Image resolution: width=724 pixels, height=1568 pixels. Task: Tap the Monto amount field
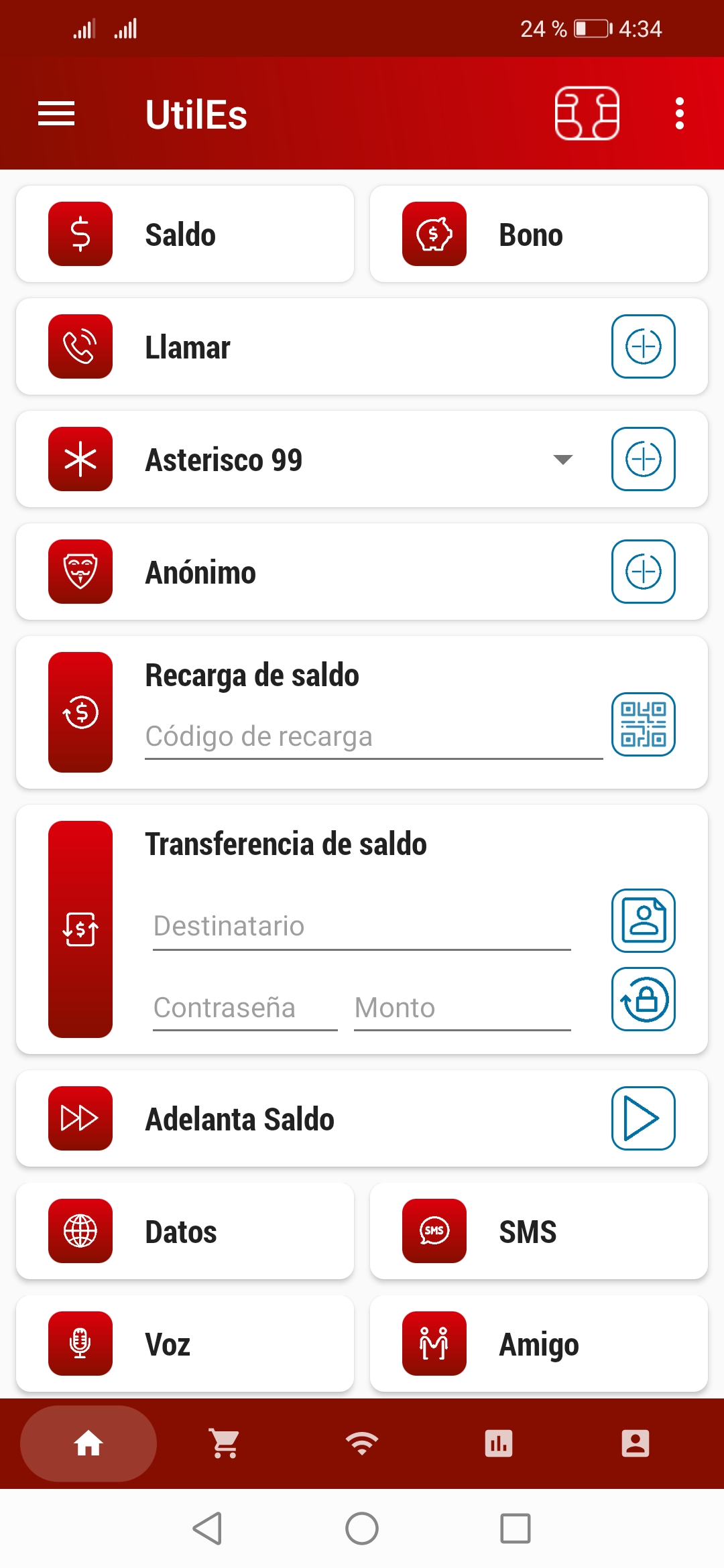coord(462,1008)
